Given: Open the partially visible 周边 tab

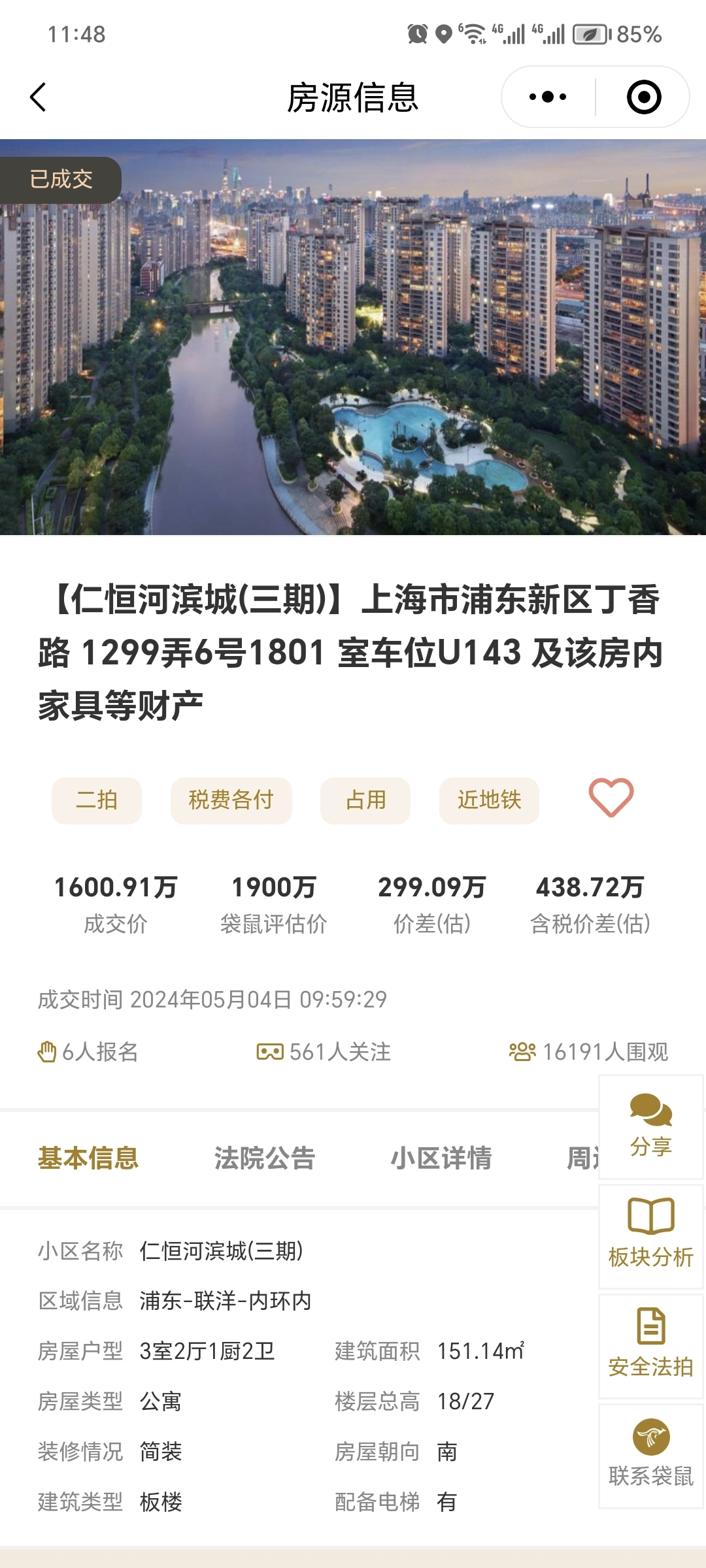Looking at the screenshot, I should point(582,1158).
